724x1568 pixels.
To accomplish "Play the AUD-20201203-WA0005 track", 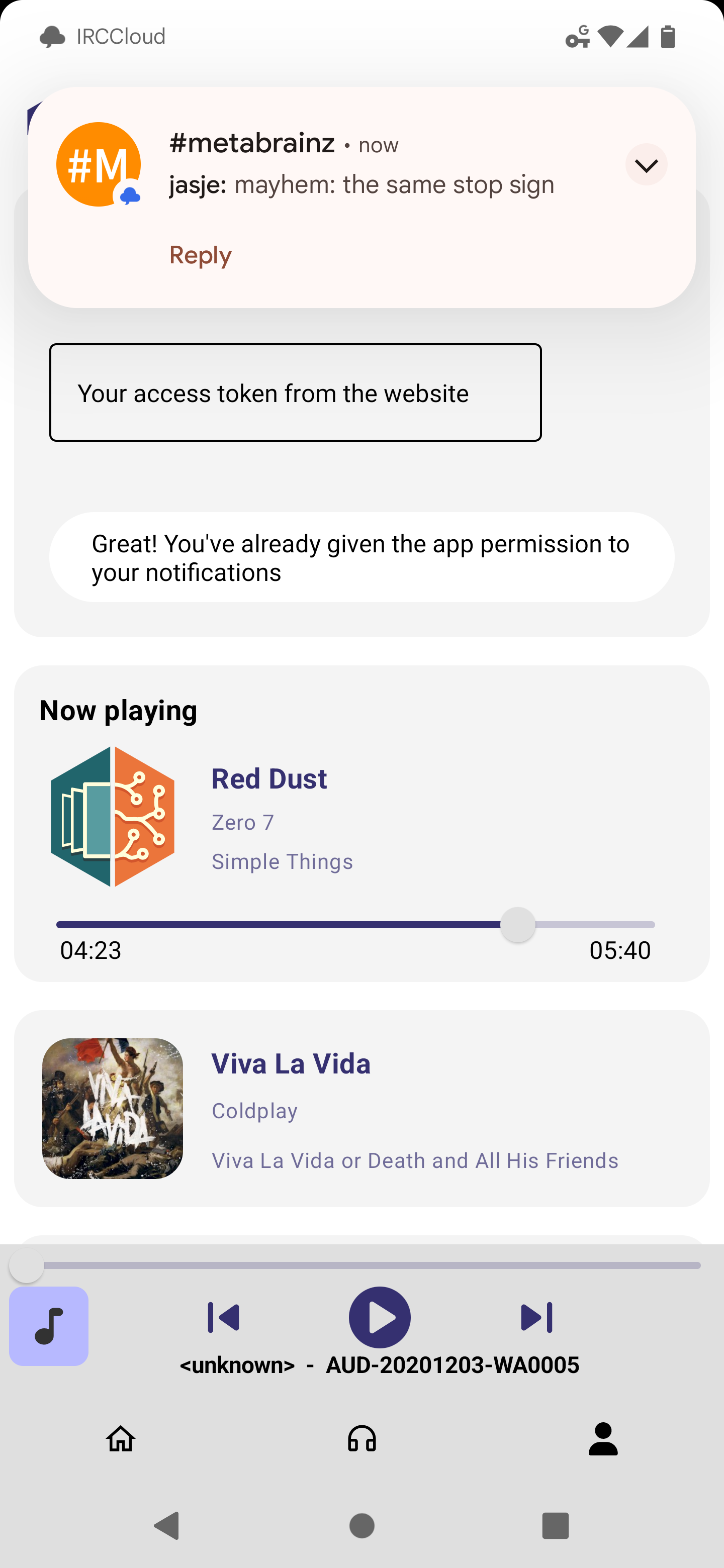I will (x=380, y=1317).
